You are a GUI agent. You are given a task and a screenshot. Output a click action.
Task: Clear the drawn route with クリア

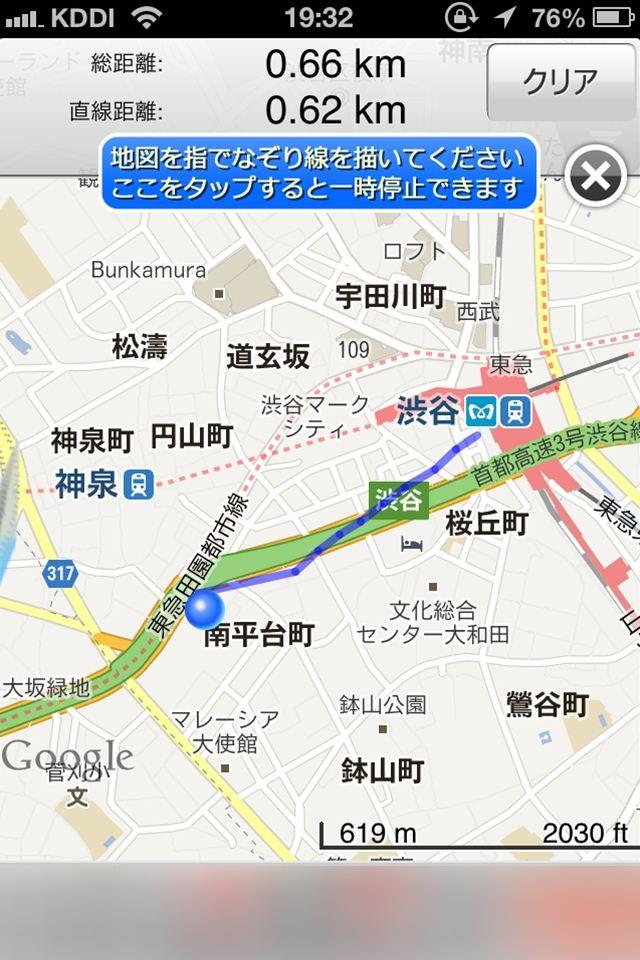coord(560,81)
